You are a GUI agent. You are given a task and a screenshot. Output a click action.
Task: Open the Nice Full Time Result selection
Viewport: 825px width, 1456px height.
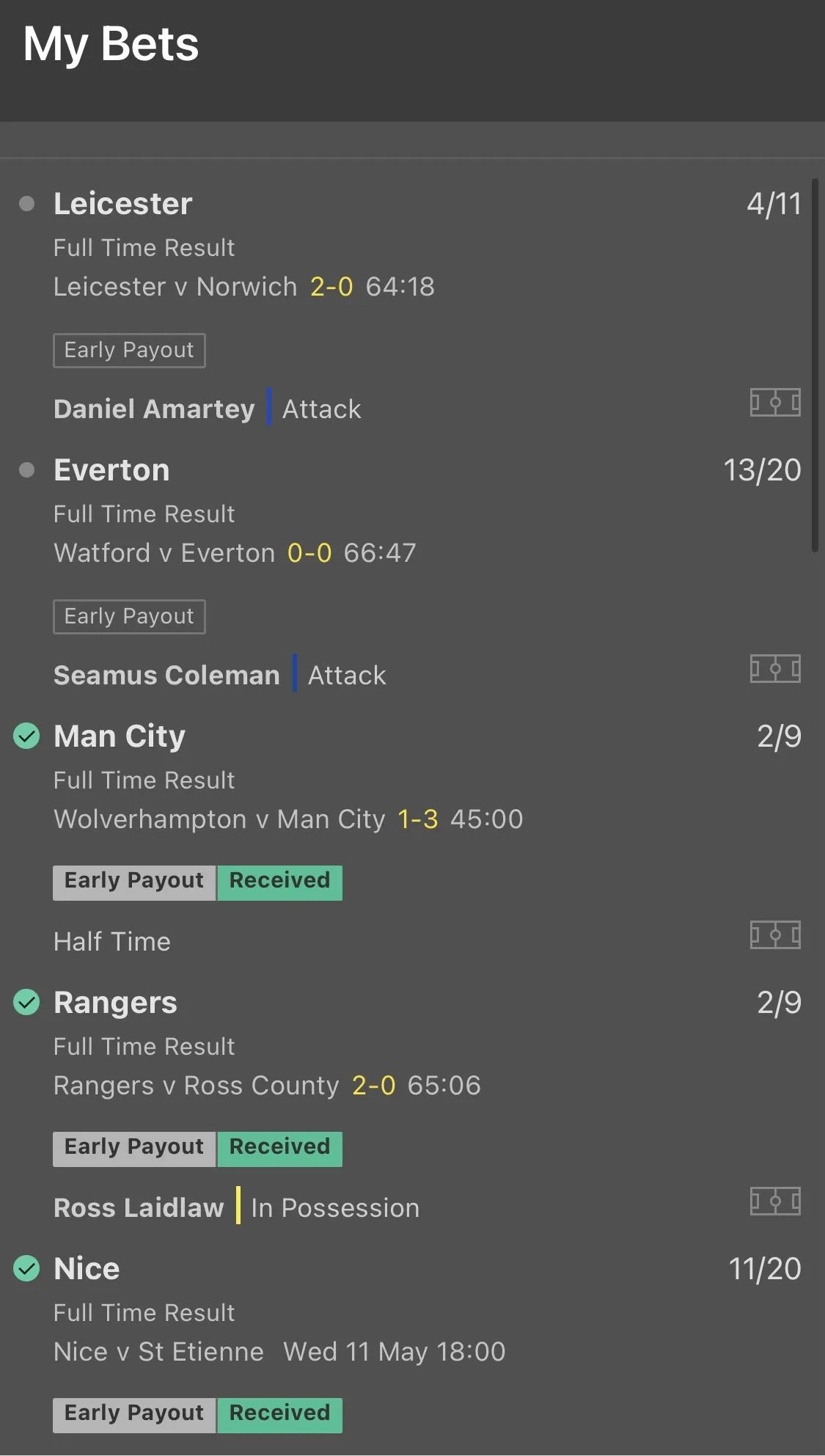point(87,1269)
